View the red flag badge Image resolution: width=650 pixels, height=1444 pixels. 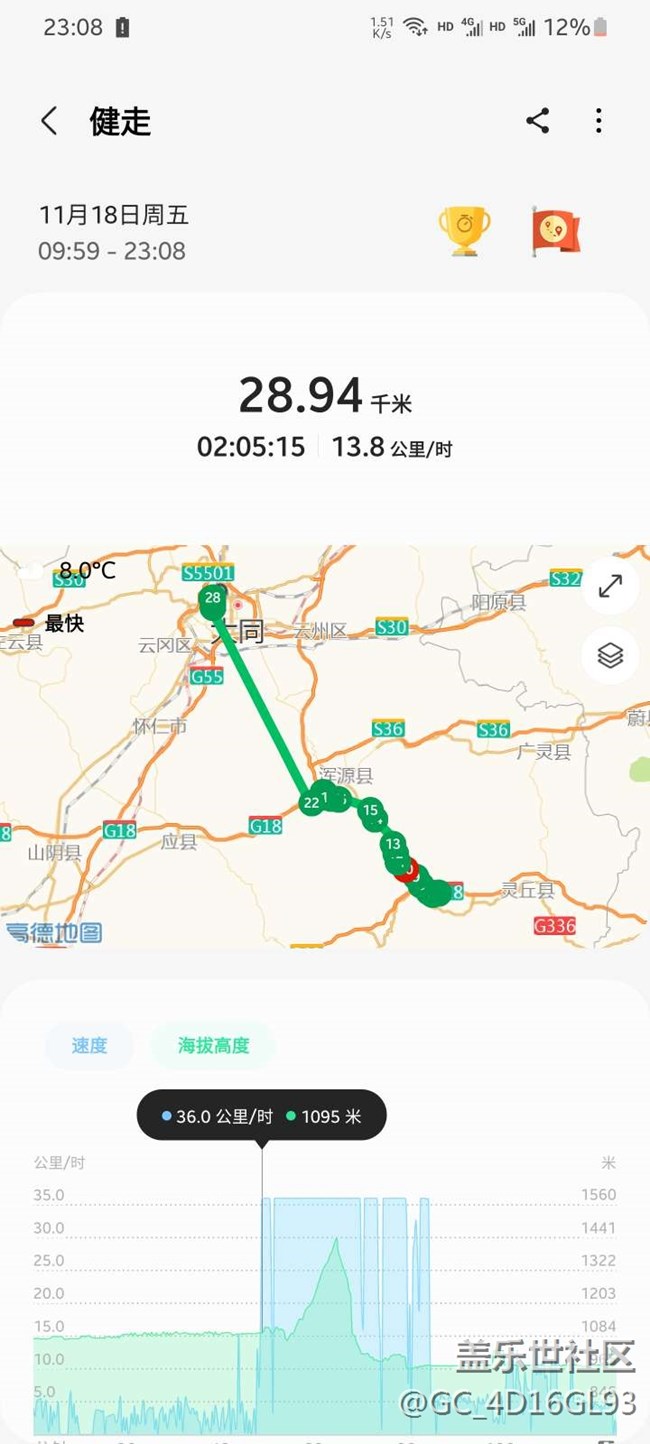pyautogui.click(x=556, y=231)
